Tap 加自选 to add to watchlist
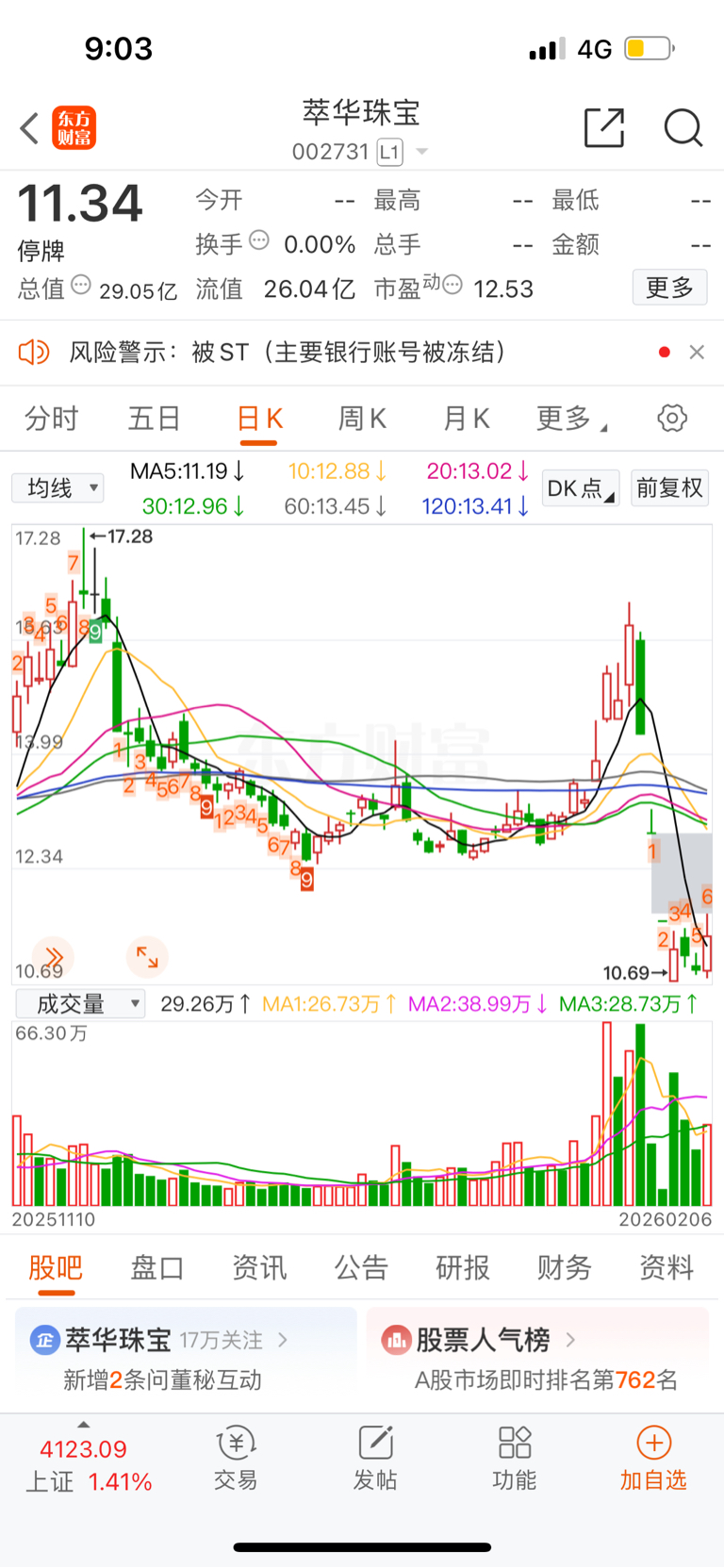724x1568 pixels. [653, 1458]
